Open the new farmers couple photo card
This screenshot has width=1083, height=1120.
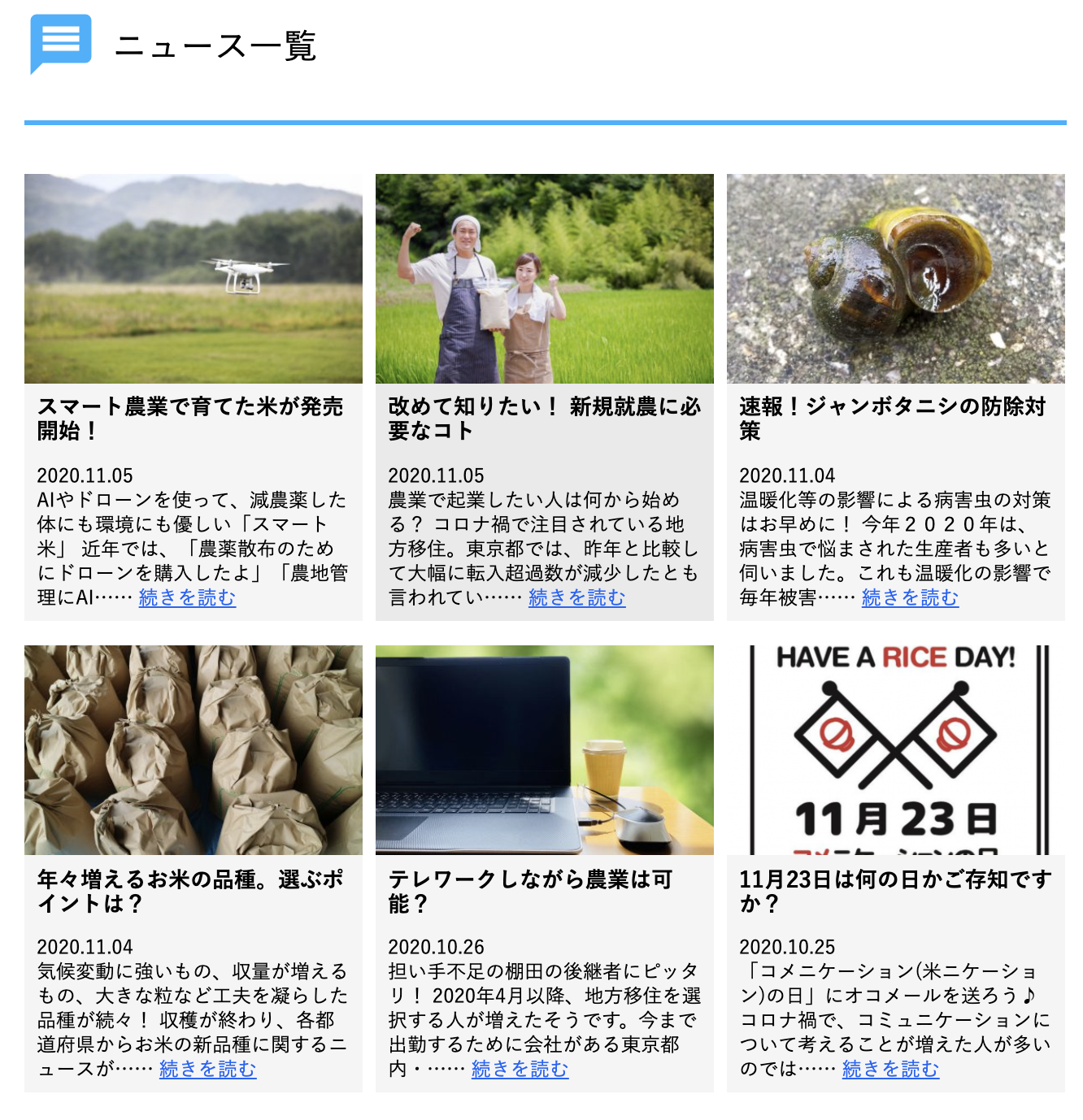pos(545,278)
